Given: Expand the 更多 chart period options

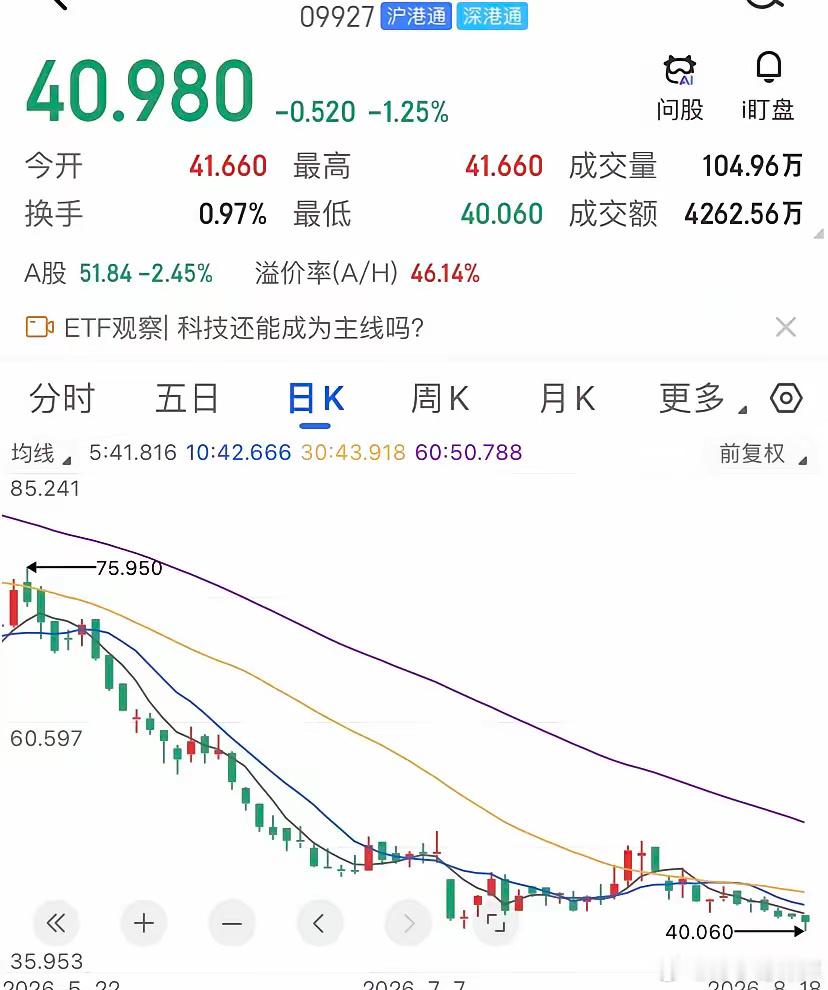Looking at the screenshot, I should [x=702, y=398].
